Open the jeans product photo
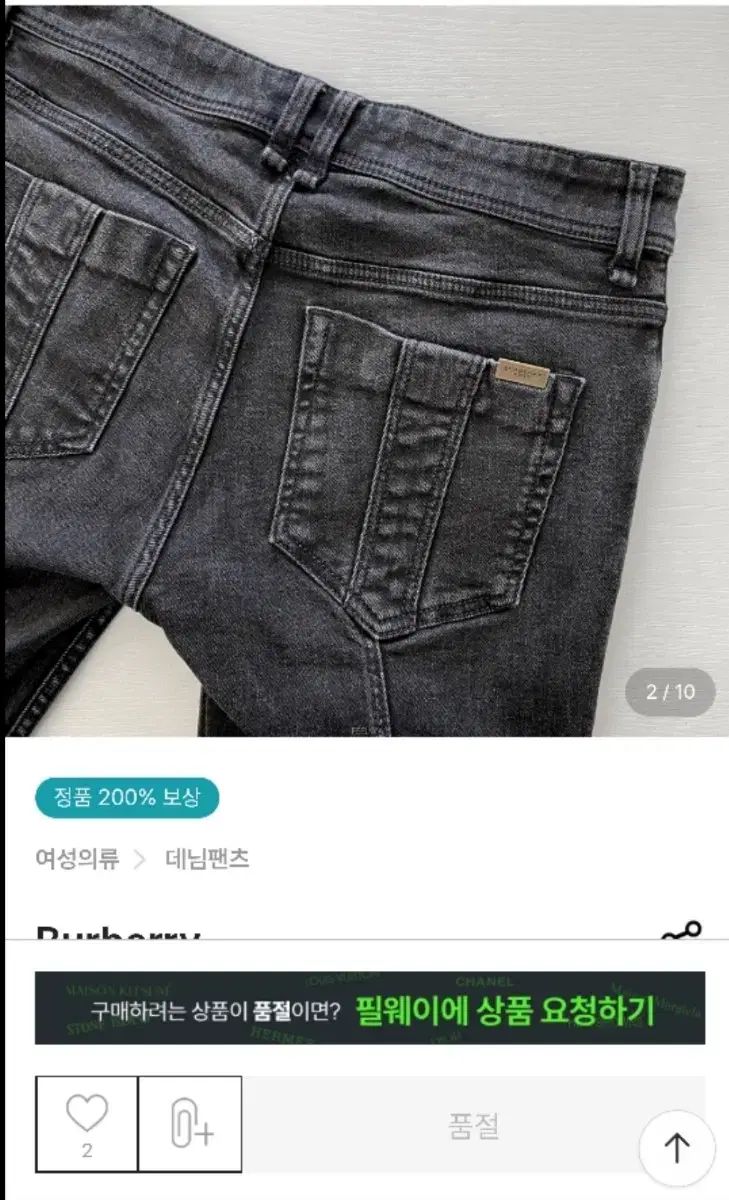The width and height of the screenshot is (729, 1200). (364, 370)
